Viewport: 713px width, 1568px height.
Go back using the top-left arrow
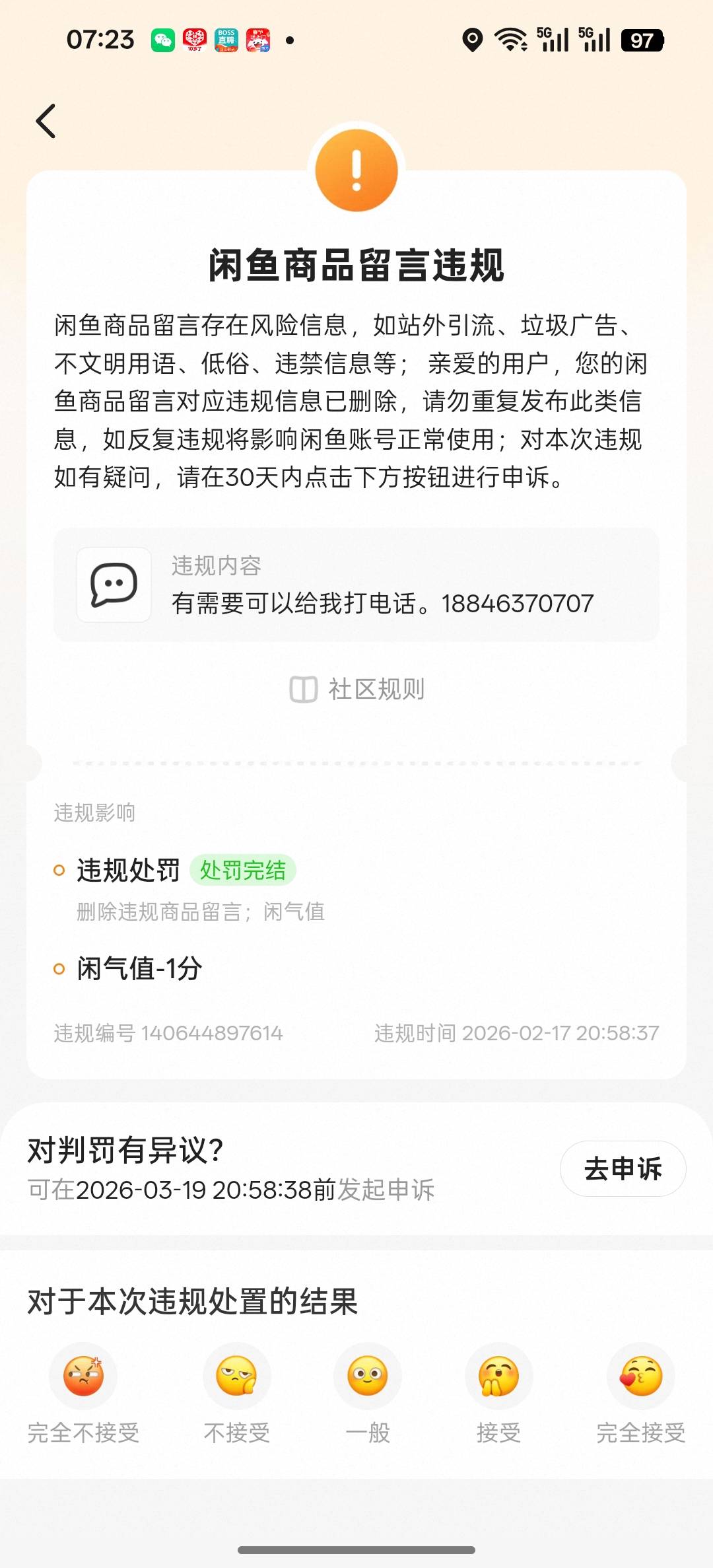click(x=46, y=122)
